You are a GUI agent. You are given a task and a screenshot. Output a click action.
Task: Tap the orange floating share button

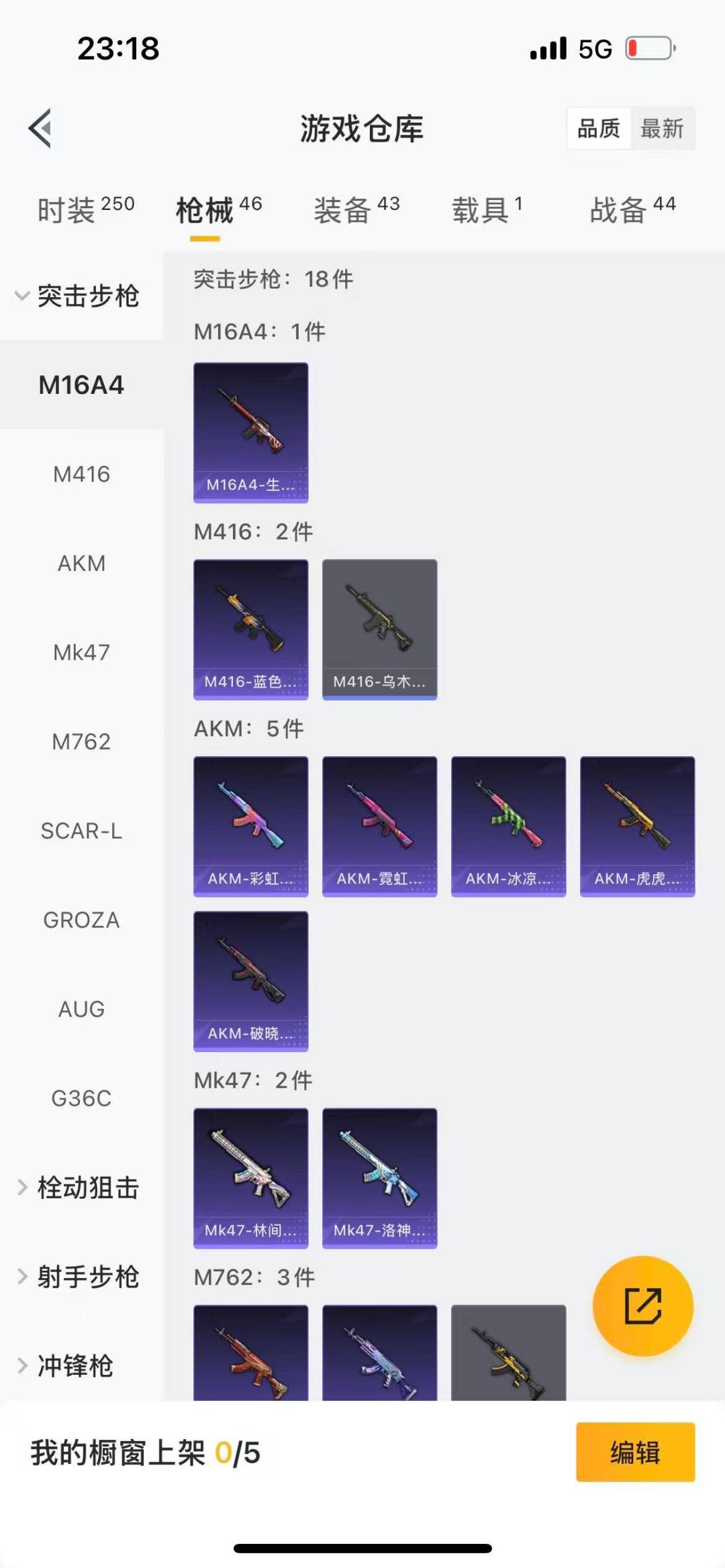point(642,1306)
